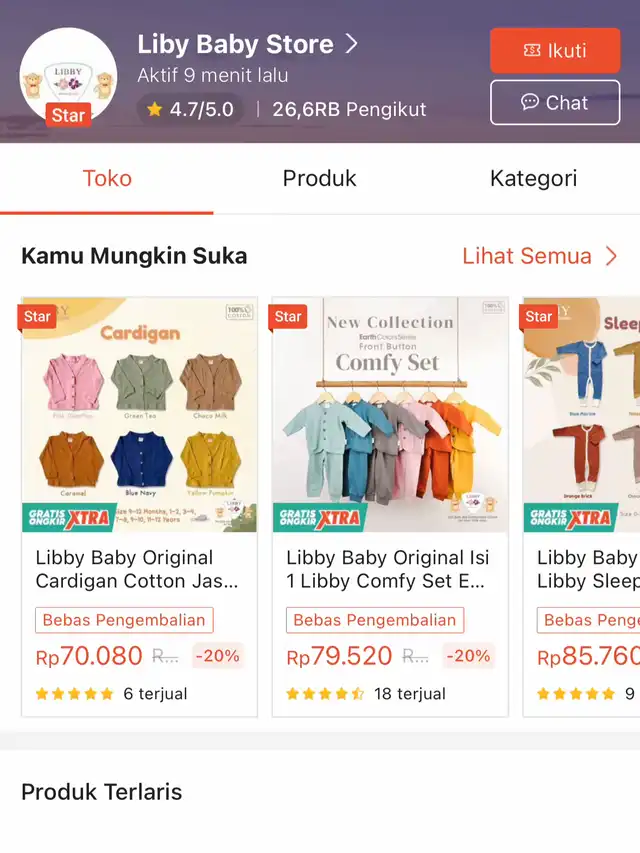Open Chat with Liby Baby Store
Screen dimensions: 640x853
click(554, 102)
